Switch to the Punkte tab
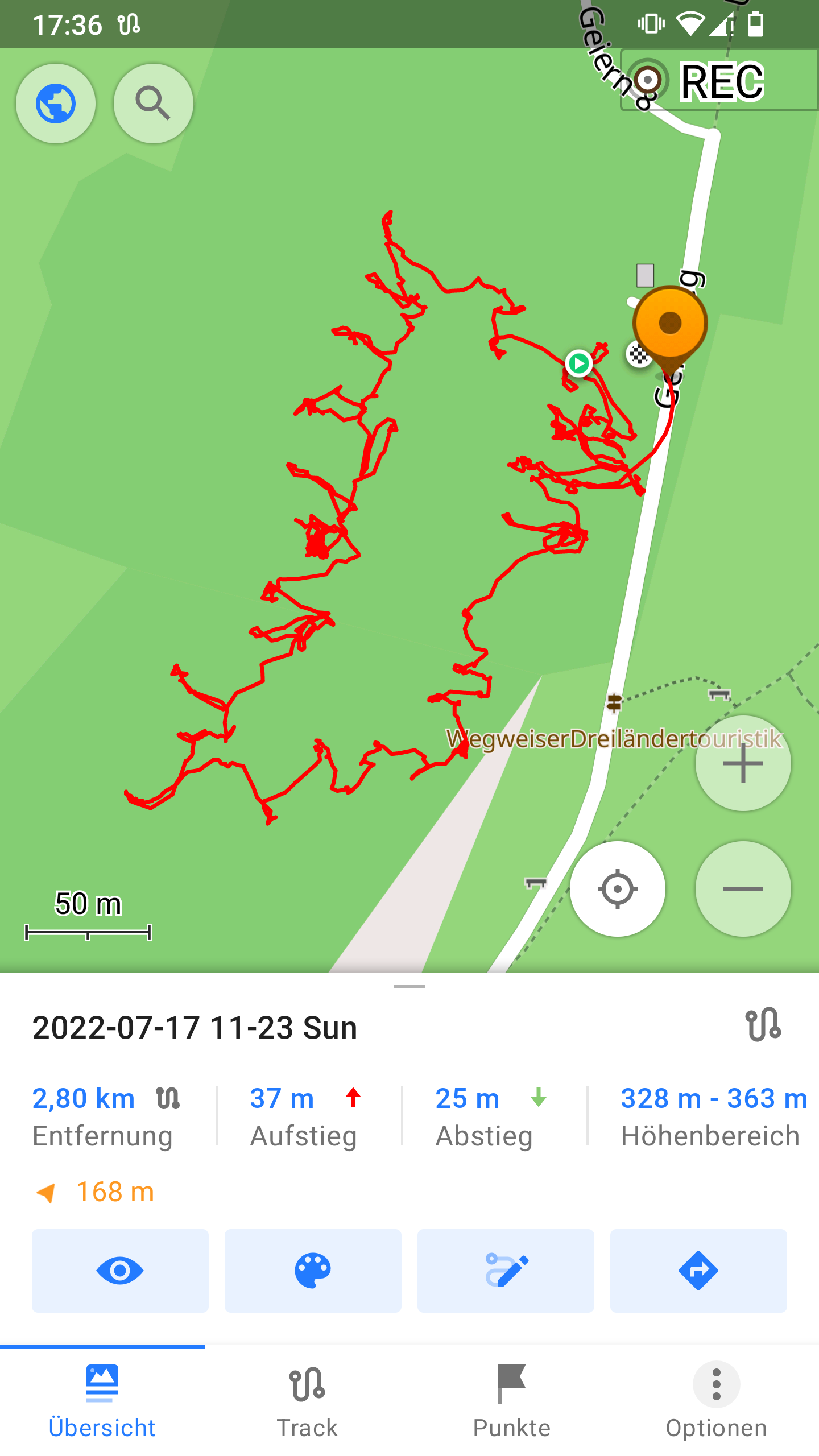Viewport: 819px width, 1456px height. coord(512,1400)
